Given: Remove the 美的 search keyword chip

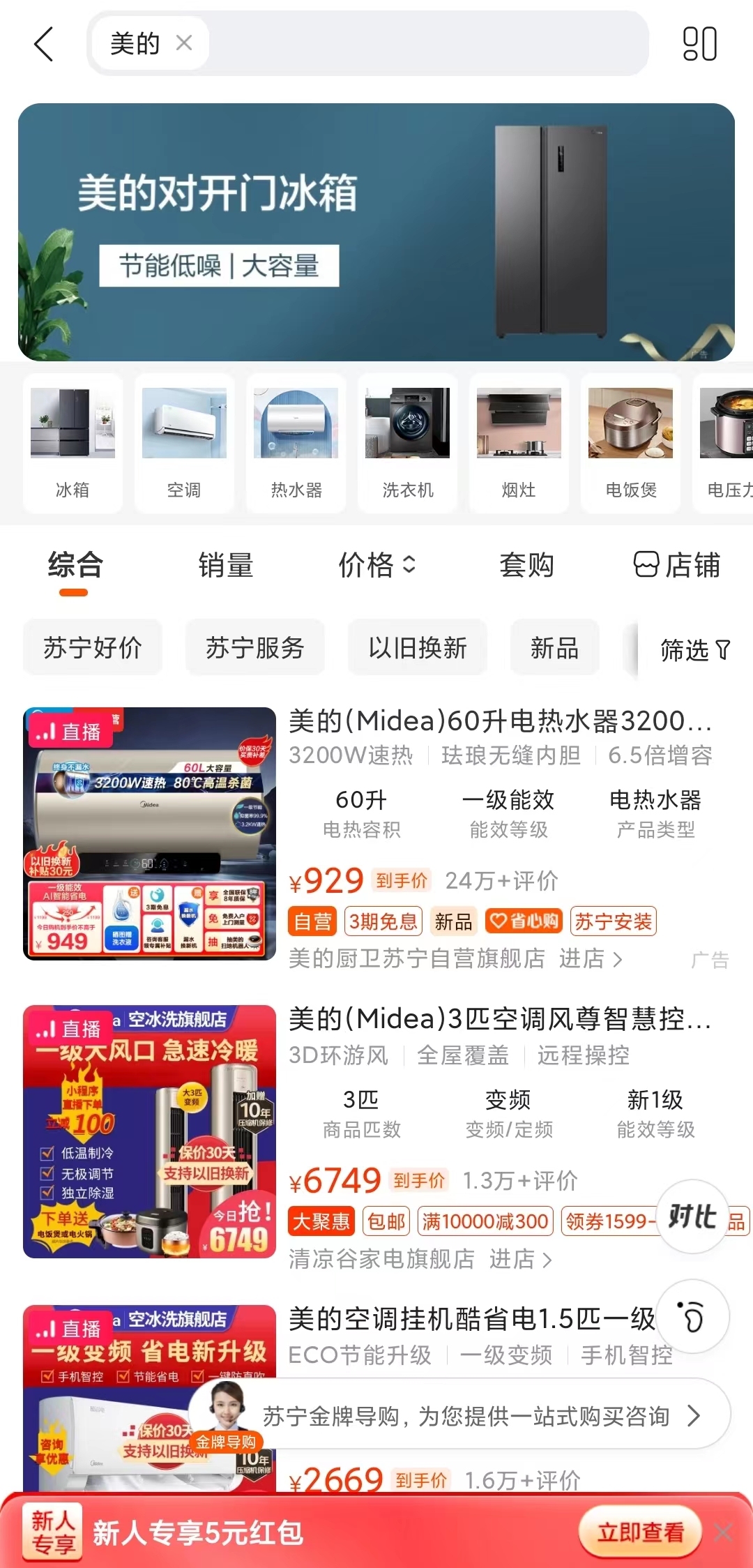Looking at the screenshot, I should point(184,43).
